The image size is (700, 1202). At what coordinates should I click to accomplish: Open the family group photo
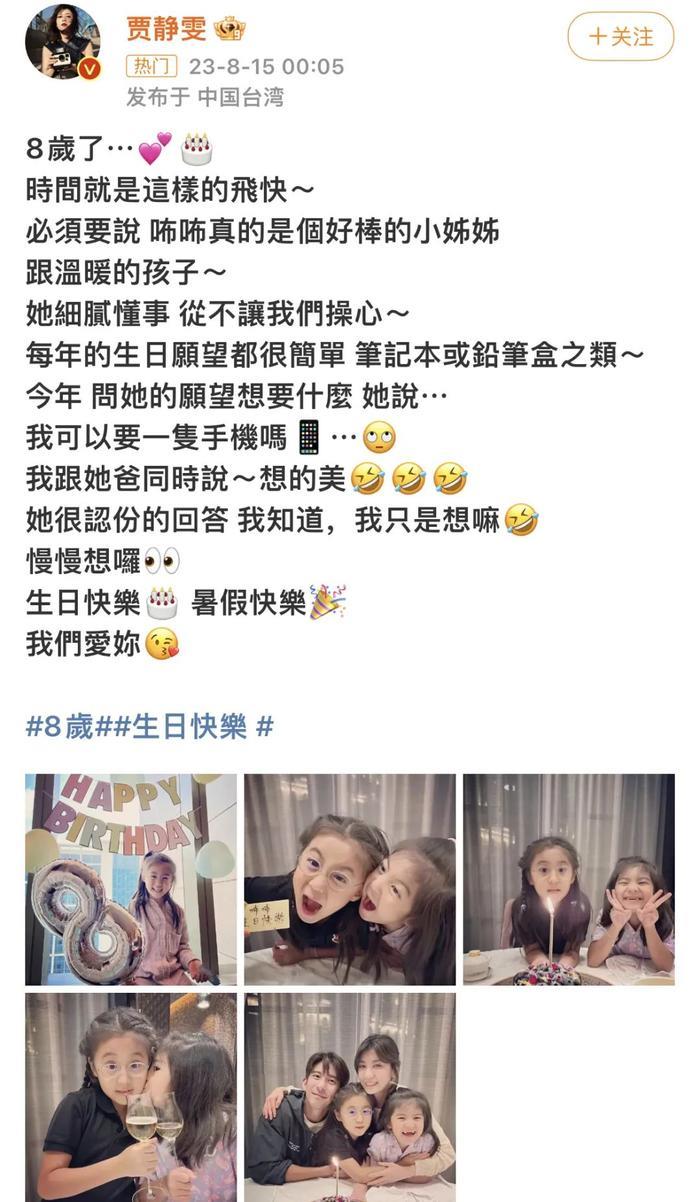point(350,1096)
